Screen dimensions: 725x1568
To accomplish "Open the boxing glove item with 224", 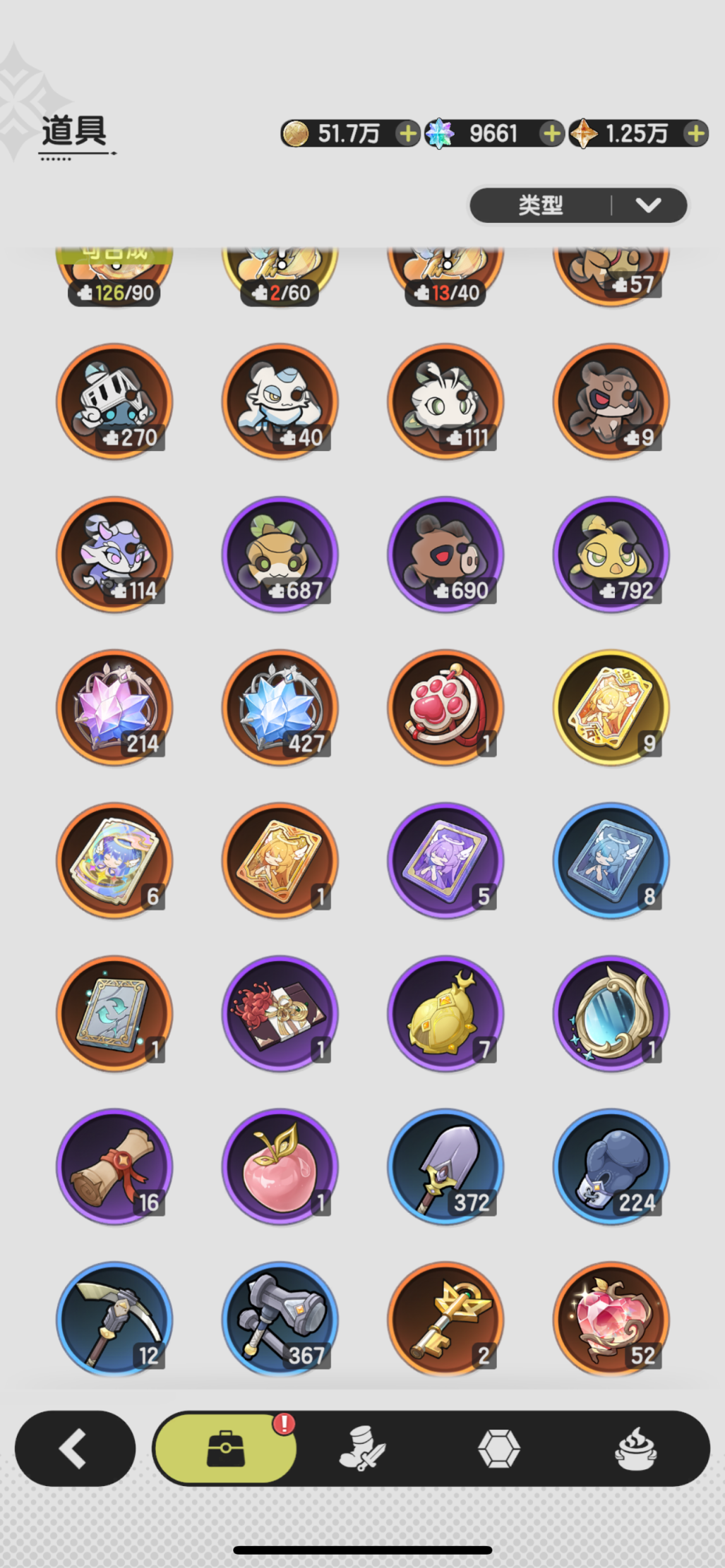I will pyautogui.click(x=611, y=1167).
